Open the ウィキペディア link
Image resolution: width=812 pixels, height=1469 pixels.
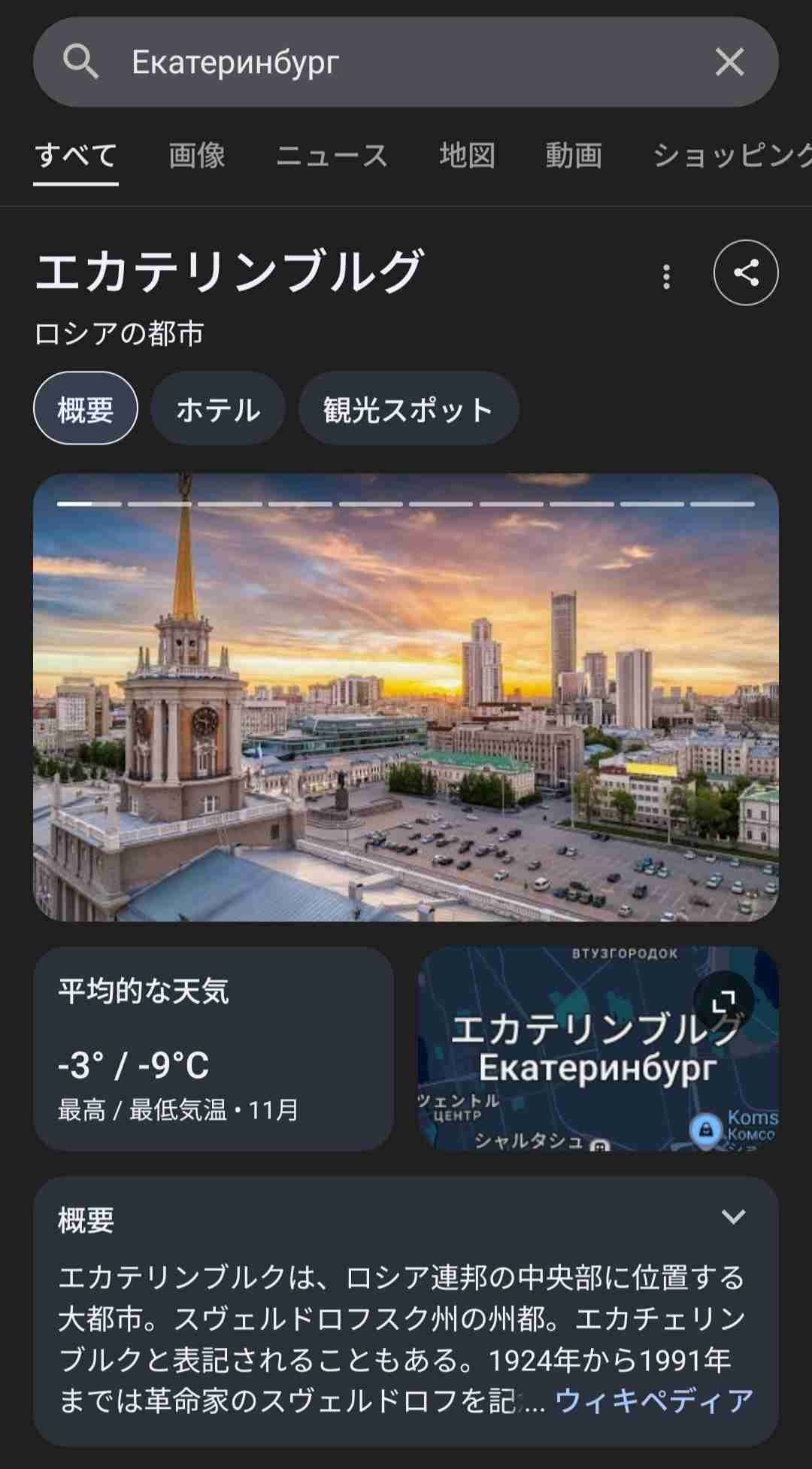click(x=654, y=1401)
